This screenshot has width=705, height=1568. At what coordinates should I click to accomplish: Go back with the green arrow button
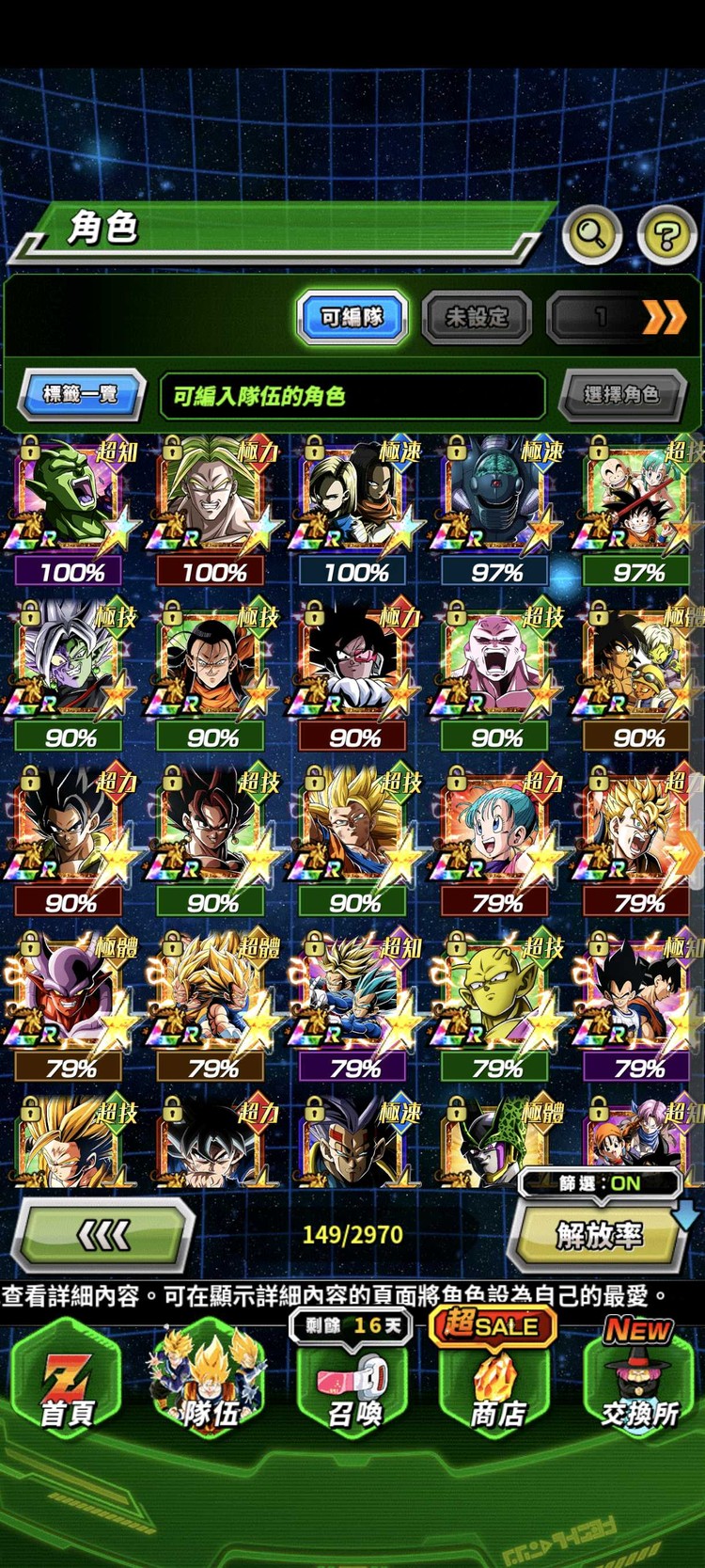point(102,1235)
